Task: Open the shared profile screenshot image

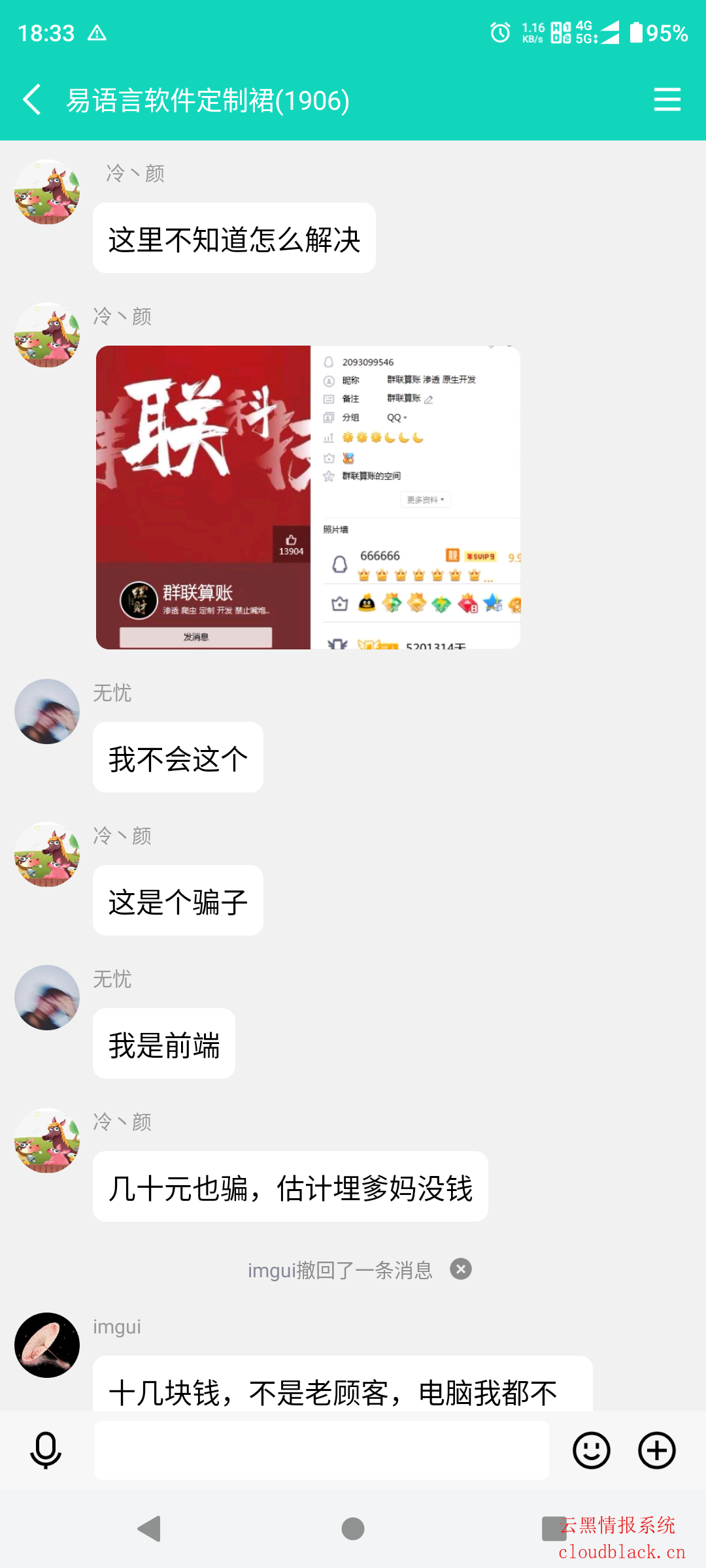Action: point(308,497)
